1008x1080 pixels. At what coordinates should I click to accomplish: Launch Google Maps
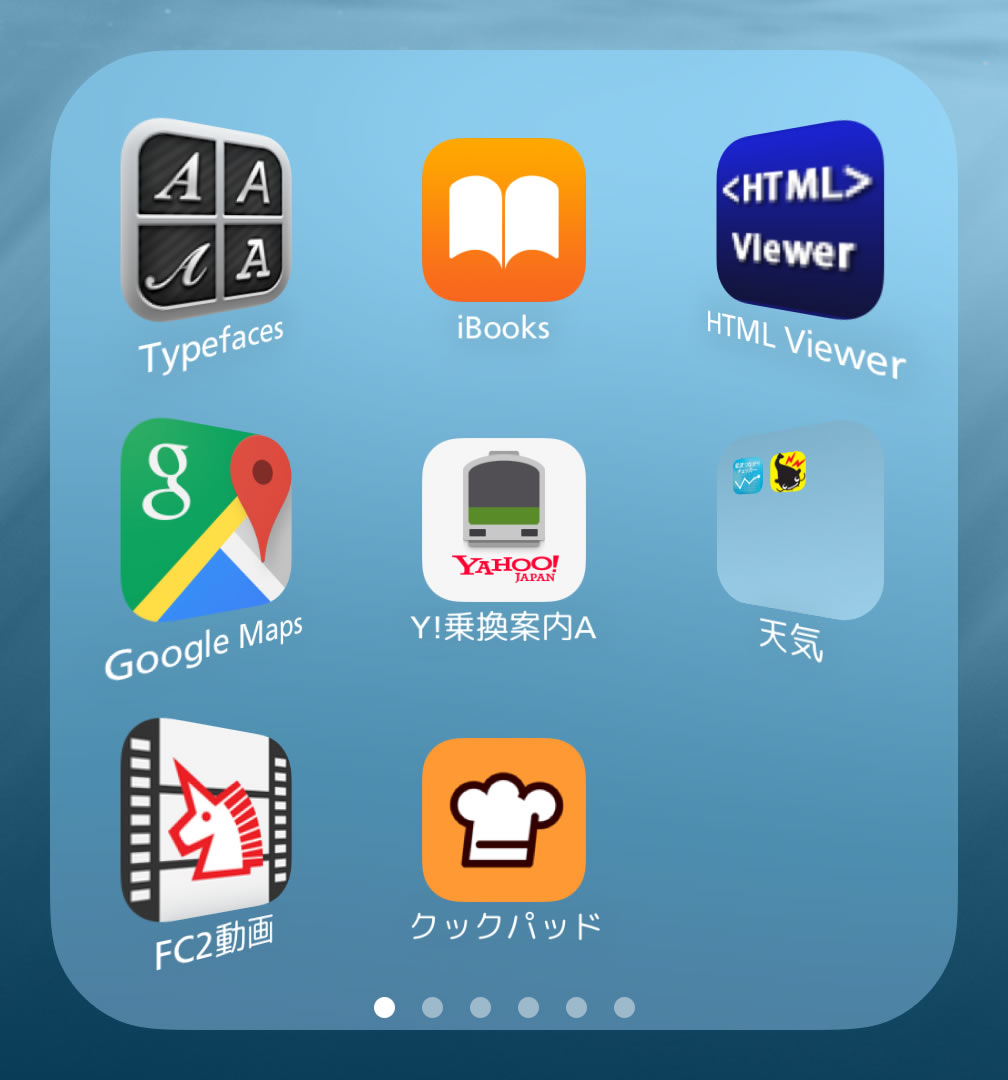[x=205, y=520]
